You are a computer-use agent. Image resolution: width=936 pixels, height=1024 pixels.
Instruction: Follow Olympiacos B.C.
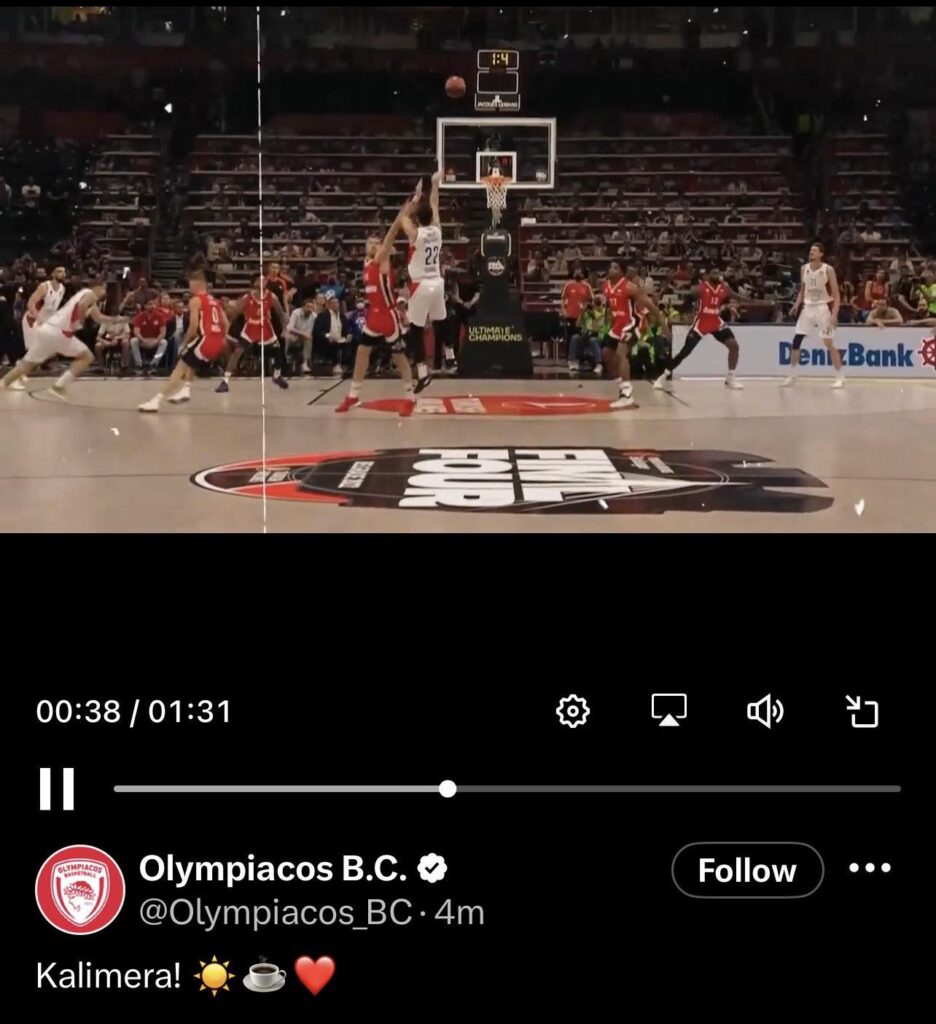[x=747, y=870]
